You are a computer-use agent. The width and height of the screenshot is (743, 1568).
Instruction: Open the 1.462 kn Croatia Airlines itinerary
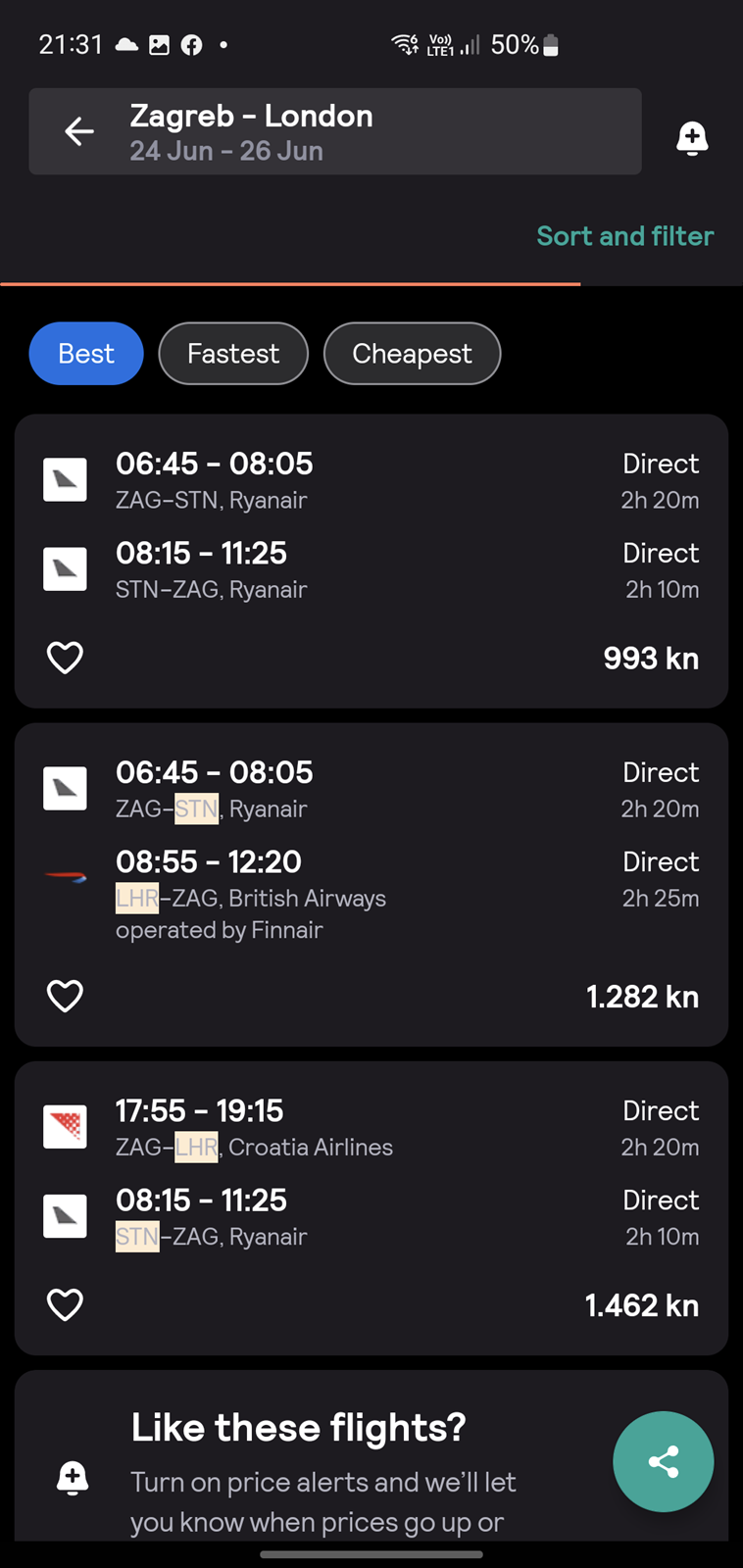point(371,1208)
